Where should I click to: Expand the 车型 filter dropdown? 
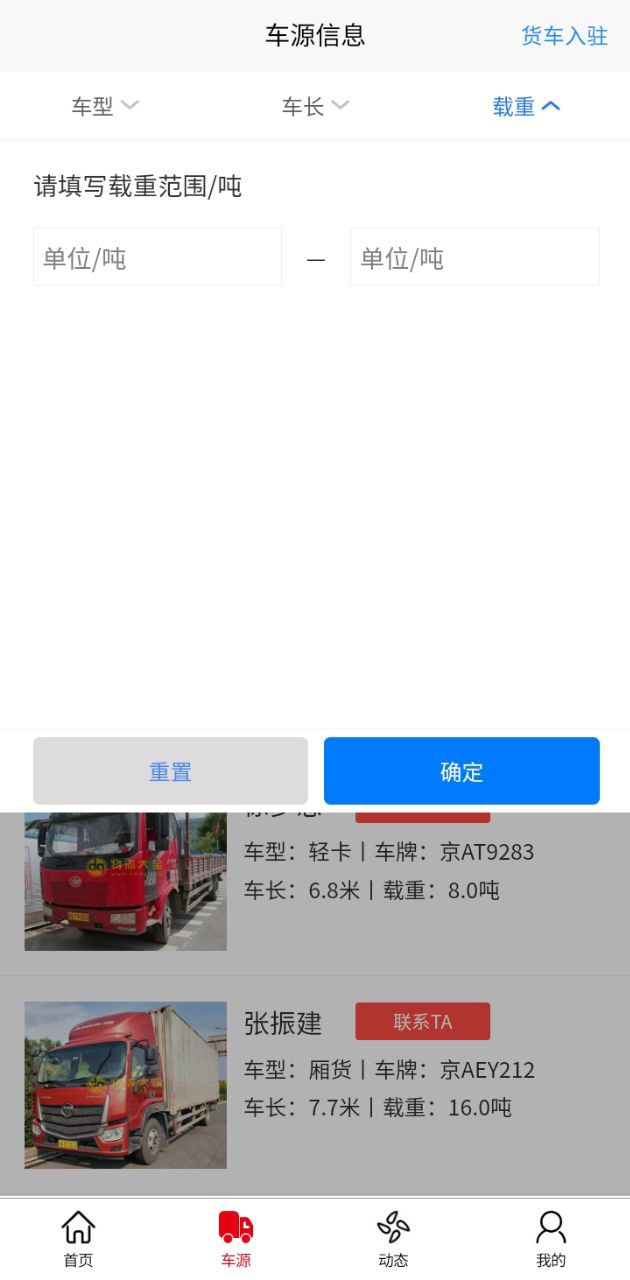(x=104, y=106)
